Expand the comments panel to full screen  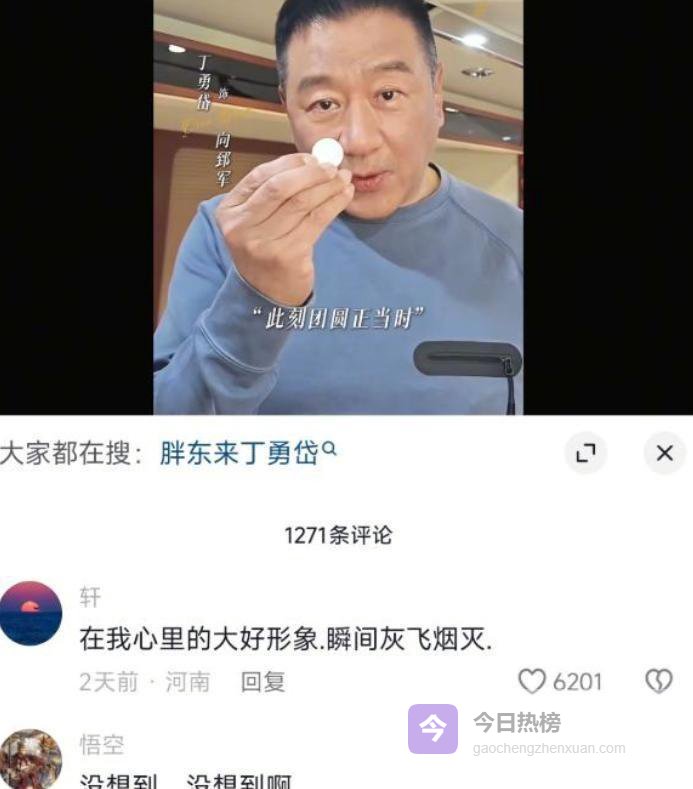click(586, 453)
